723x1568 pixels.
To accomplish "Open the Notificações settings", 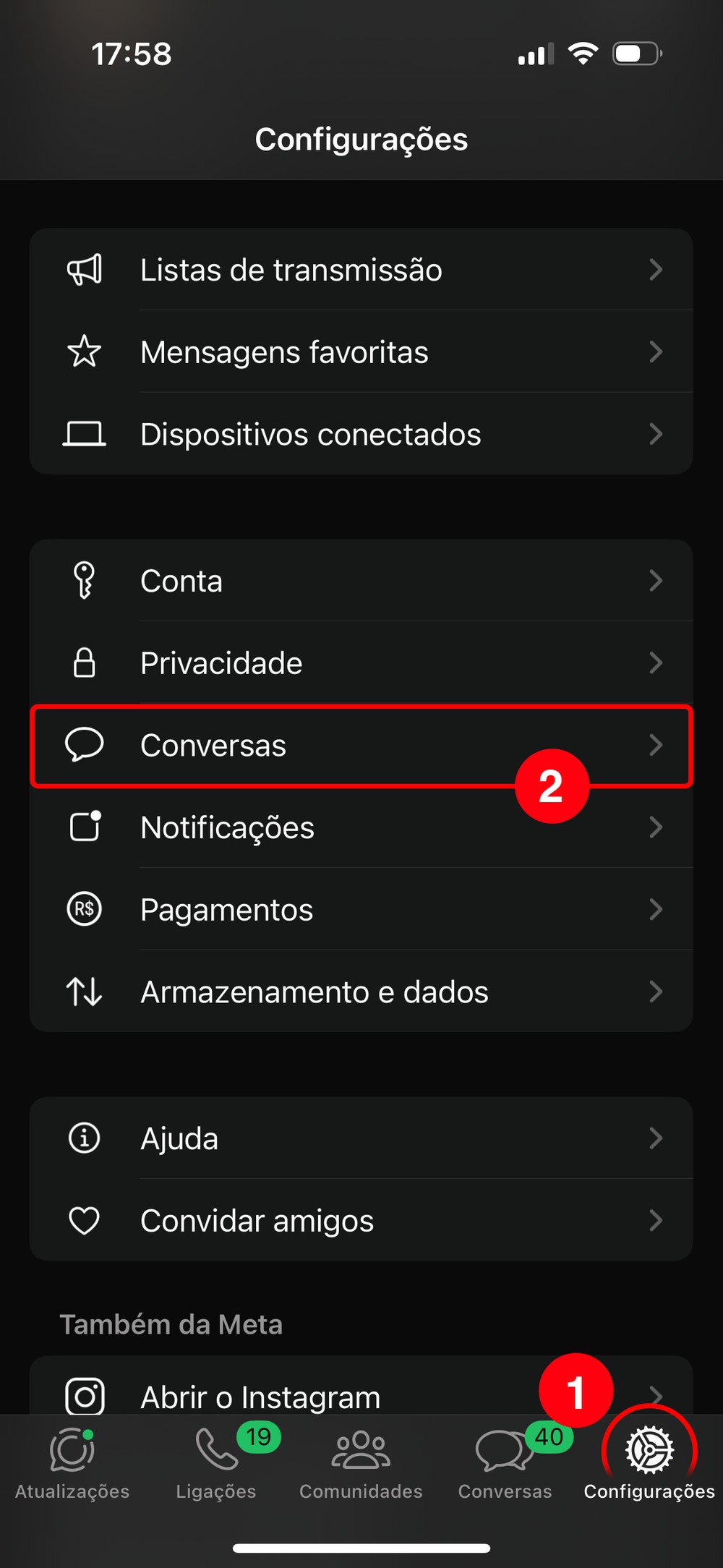I will (325, 827).
